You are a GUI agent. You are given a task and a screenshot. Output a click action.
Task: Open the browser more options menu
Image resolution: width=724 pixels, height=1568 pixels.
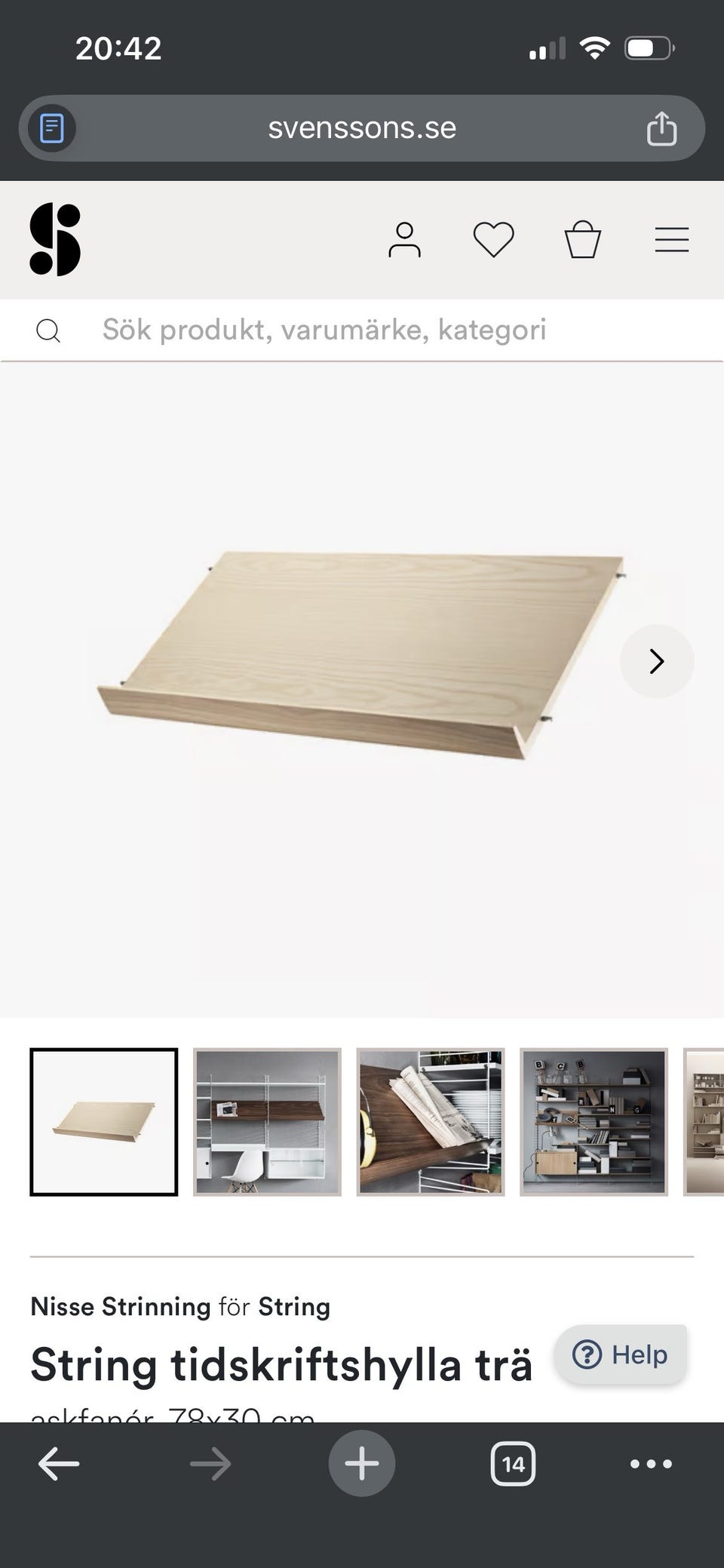pos(651,1464)
